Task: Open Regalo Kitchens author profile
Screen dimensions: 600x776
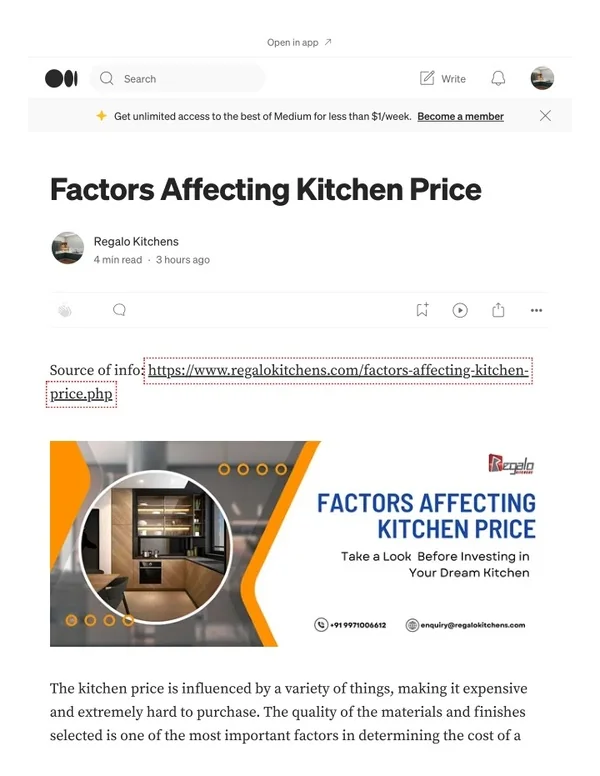Action: point(136,242)
